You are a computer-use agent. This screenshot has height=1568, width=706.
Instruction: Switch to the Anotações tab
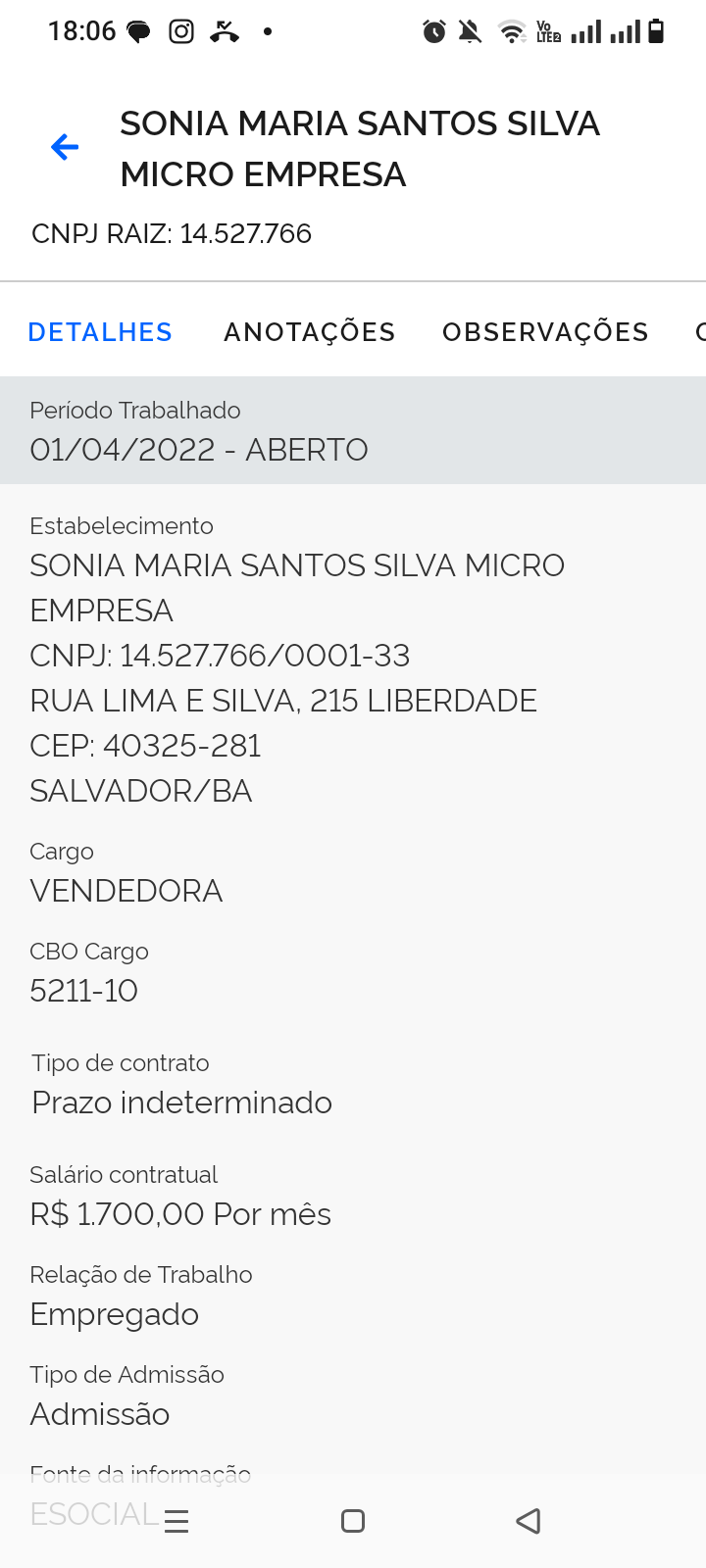coord(309,332)
